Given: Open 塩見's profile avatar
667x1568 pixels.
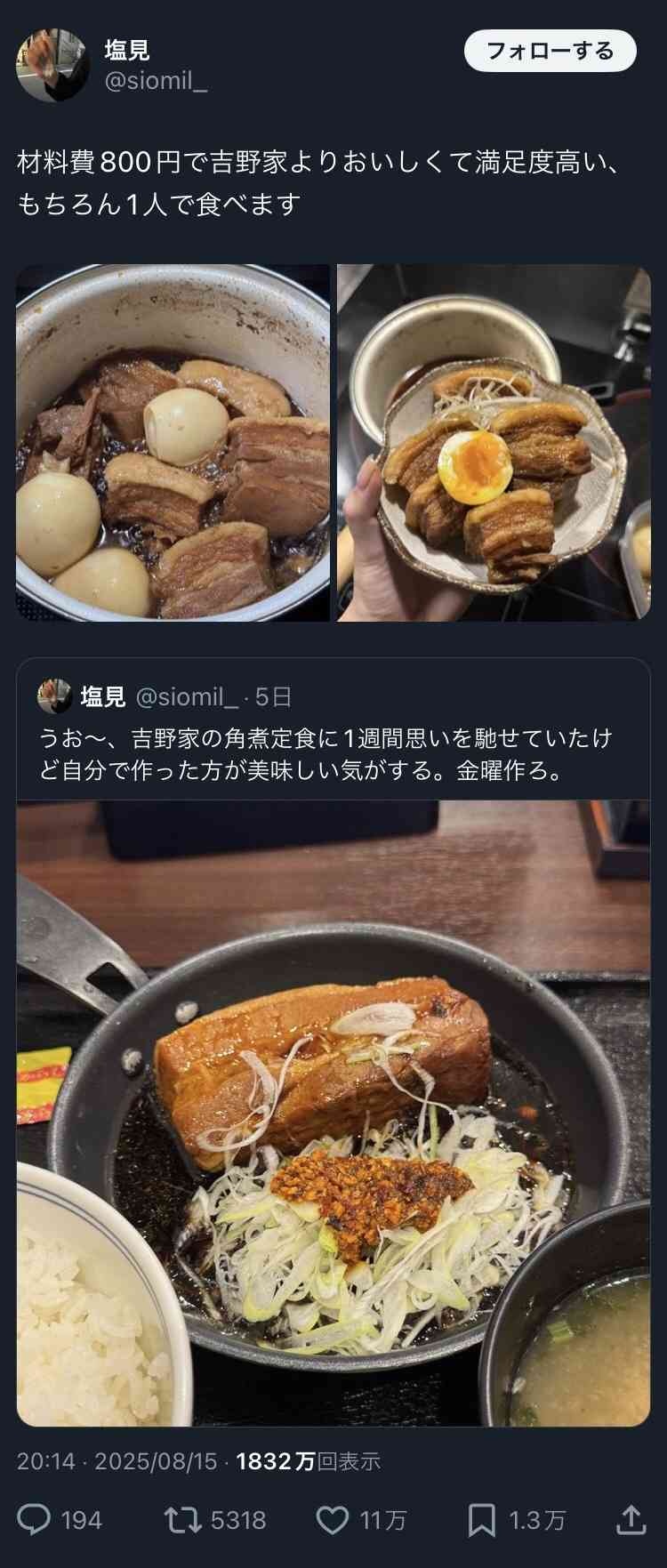Looking at the screenshot, I should [52, 65].
